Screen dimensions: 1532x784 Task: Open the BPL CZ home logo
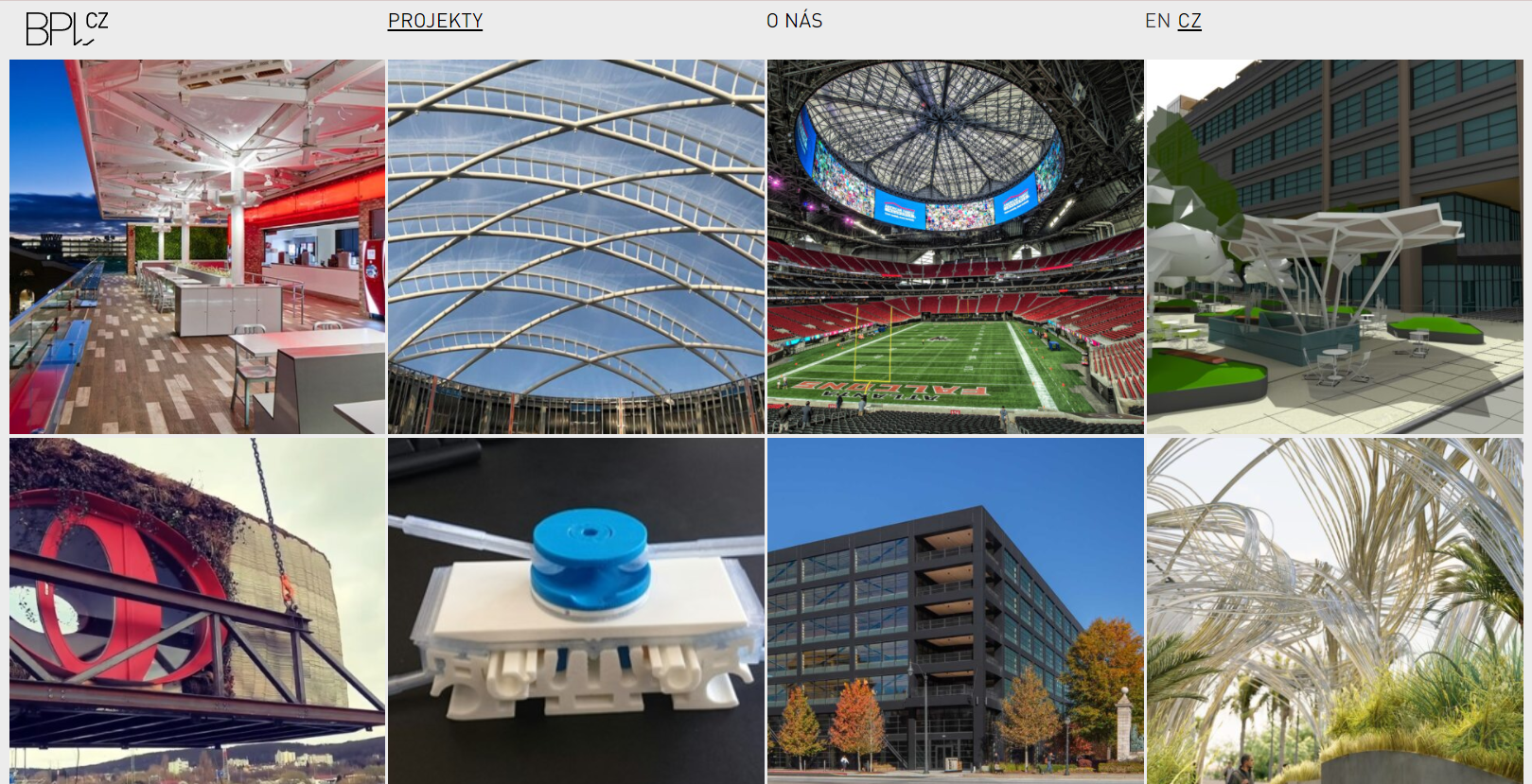point(66,28)
